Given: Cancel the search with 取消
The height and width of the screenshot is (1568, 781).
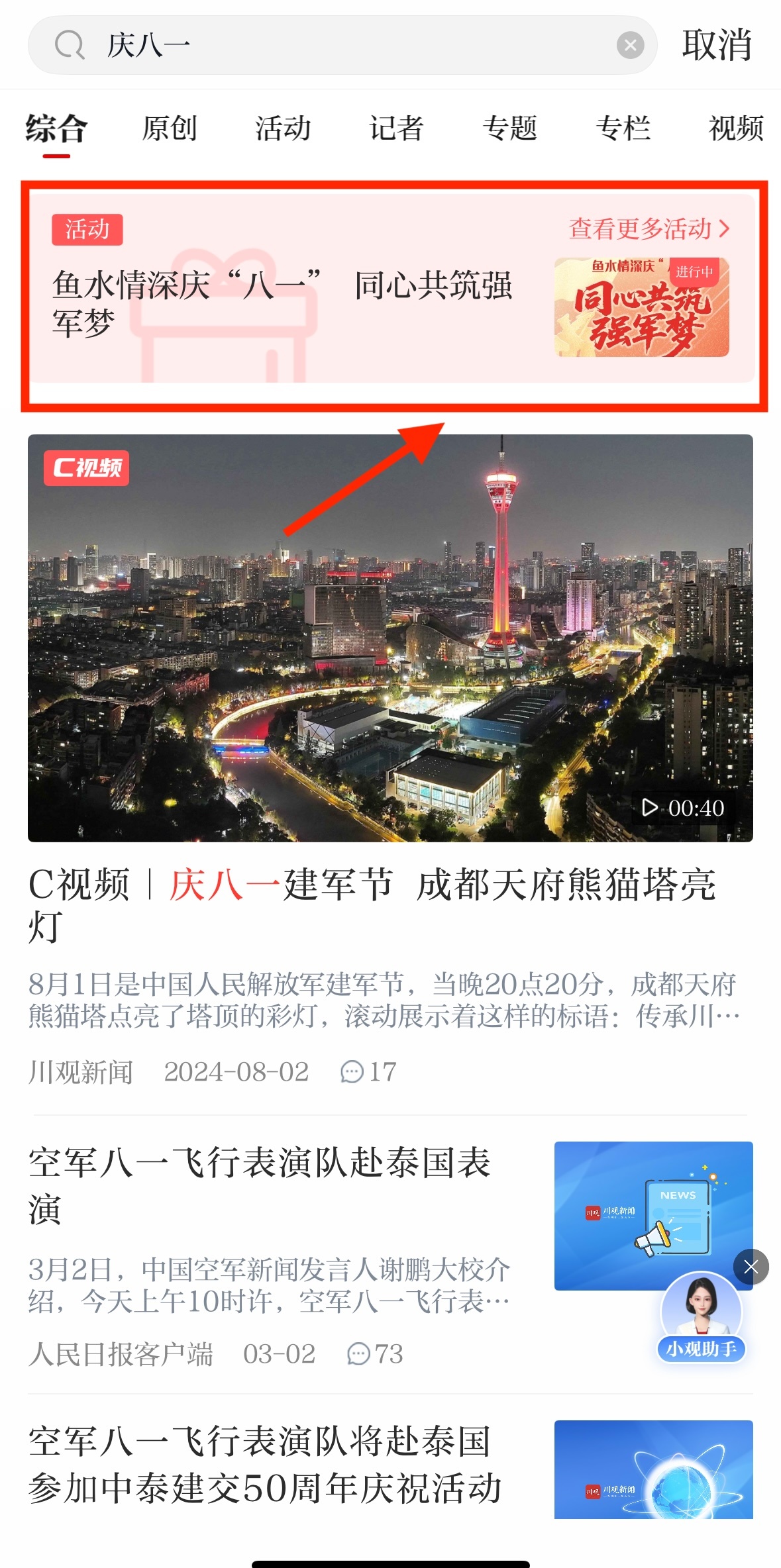Looking at the screenshot, I should click(x=717, y=46).
